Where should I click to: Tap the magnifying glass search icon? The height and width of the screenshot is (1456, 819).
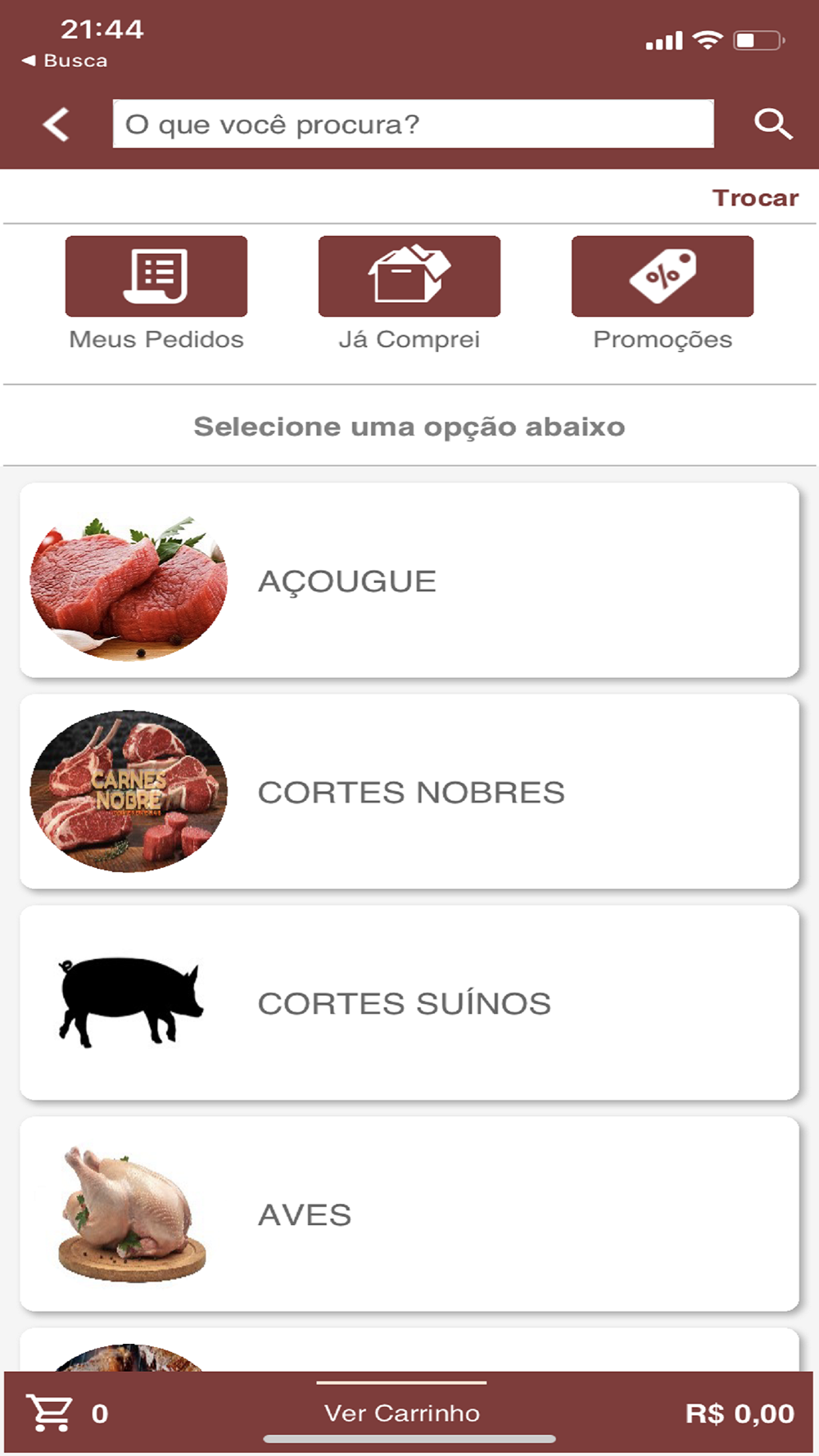pos(772,124)
